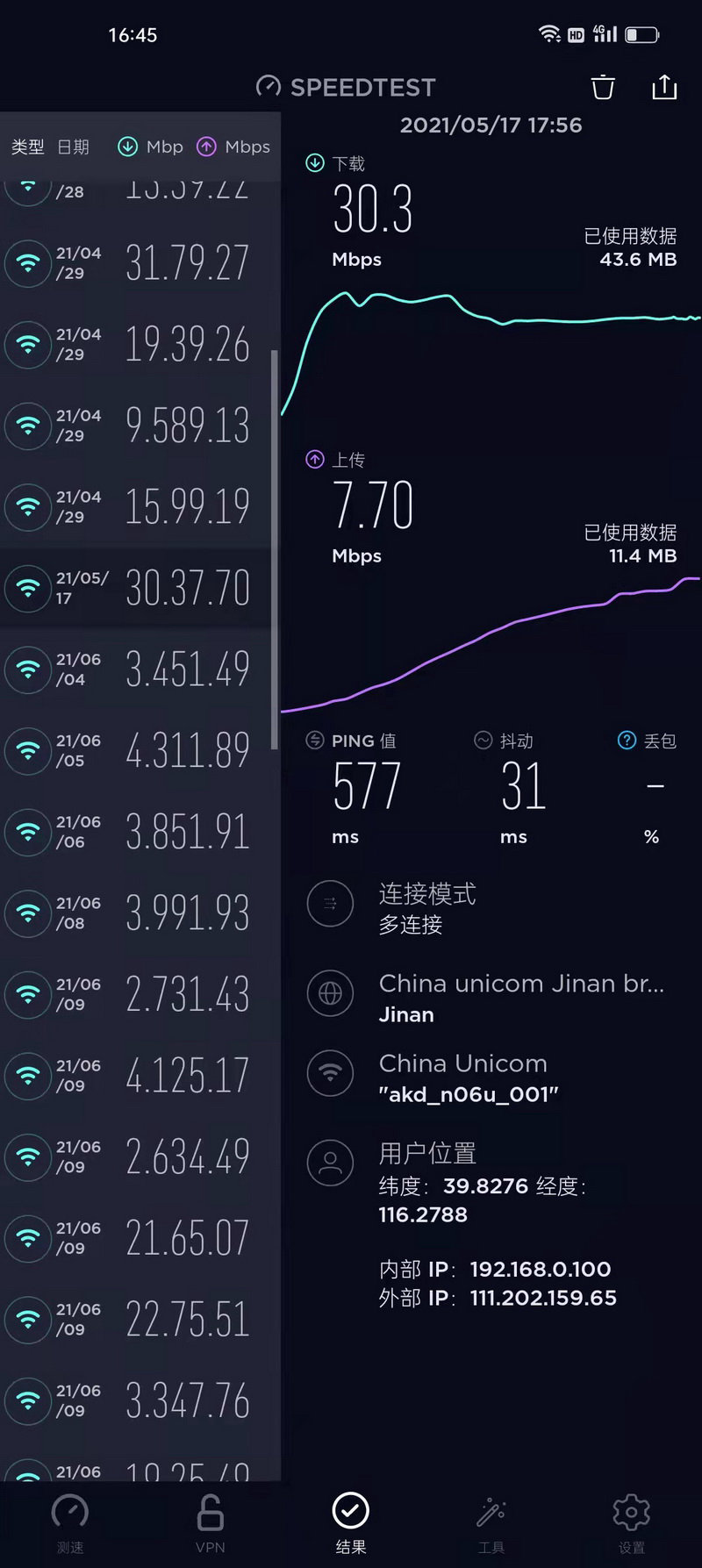Select the 结果 tab
702x1568 pixels.
(x=350, y=1524)
